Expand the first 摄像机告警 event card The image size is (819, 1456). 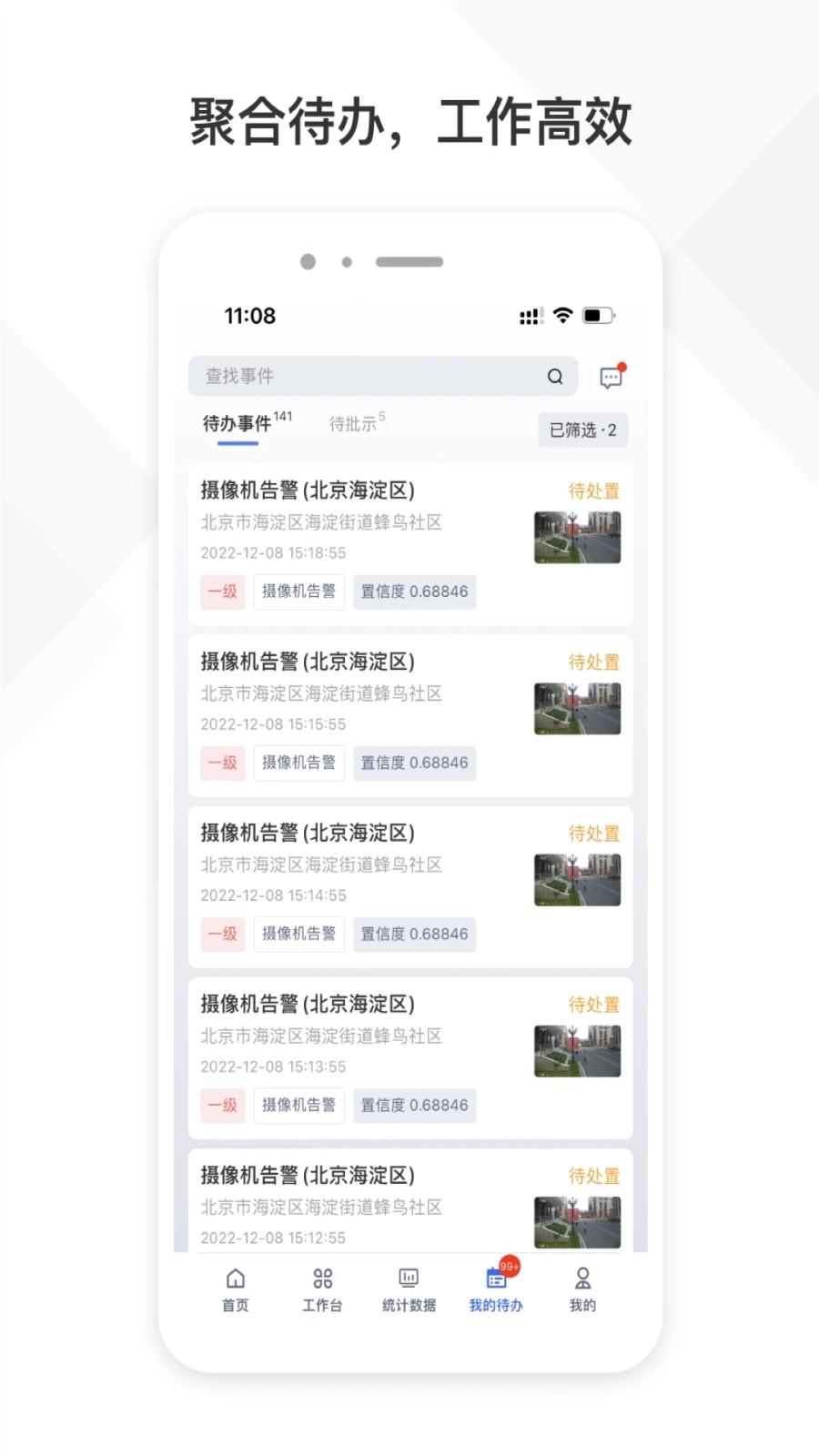pos(409,541)
